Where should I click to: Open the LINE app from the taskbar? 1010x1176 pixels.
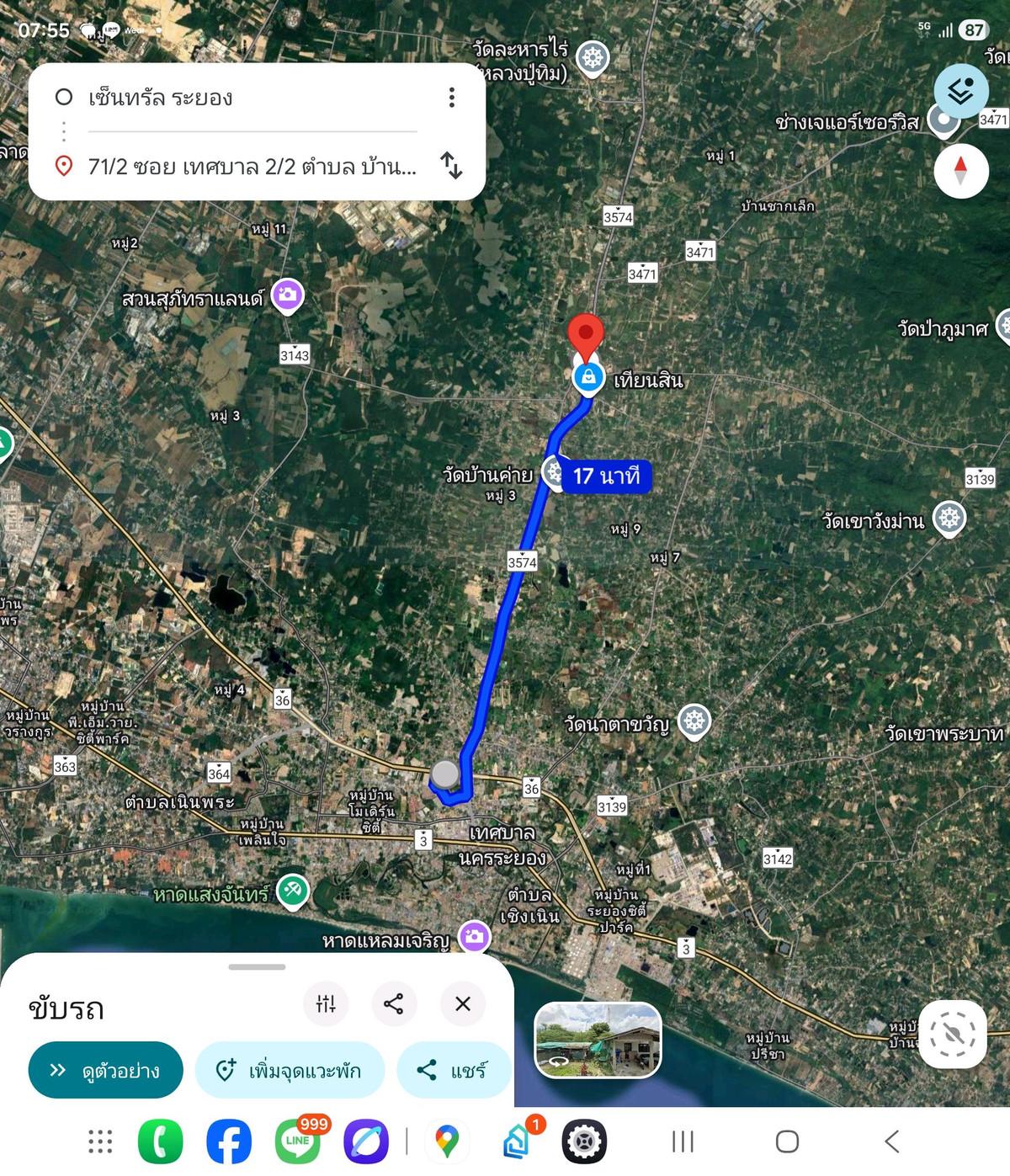coord(298,1141)
